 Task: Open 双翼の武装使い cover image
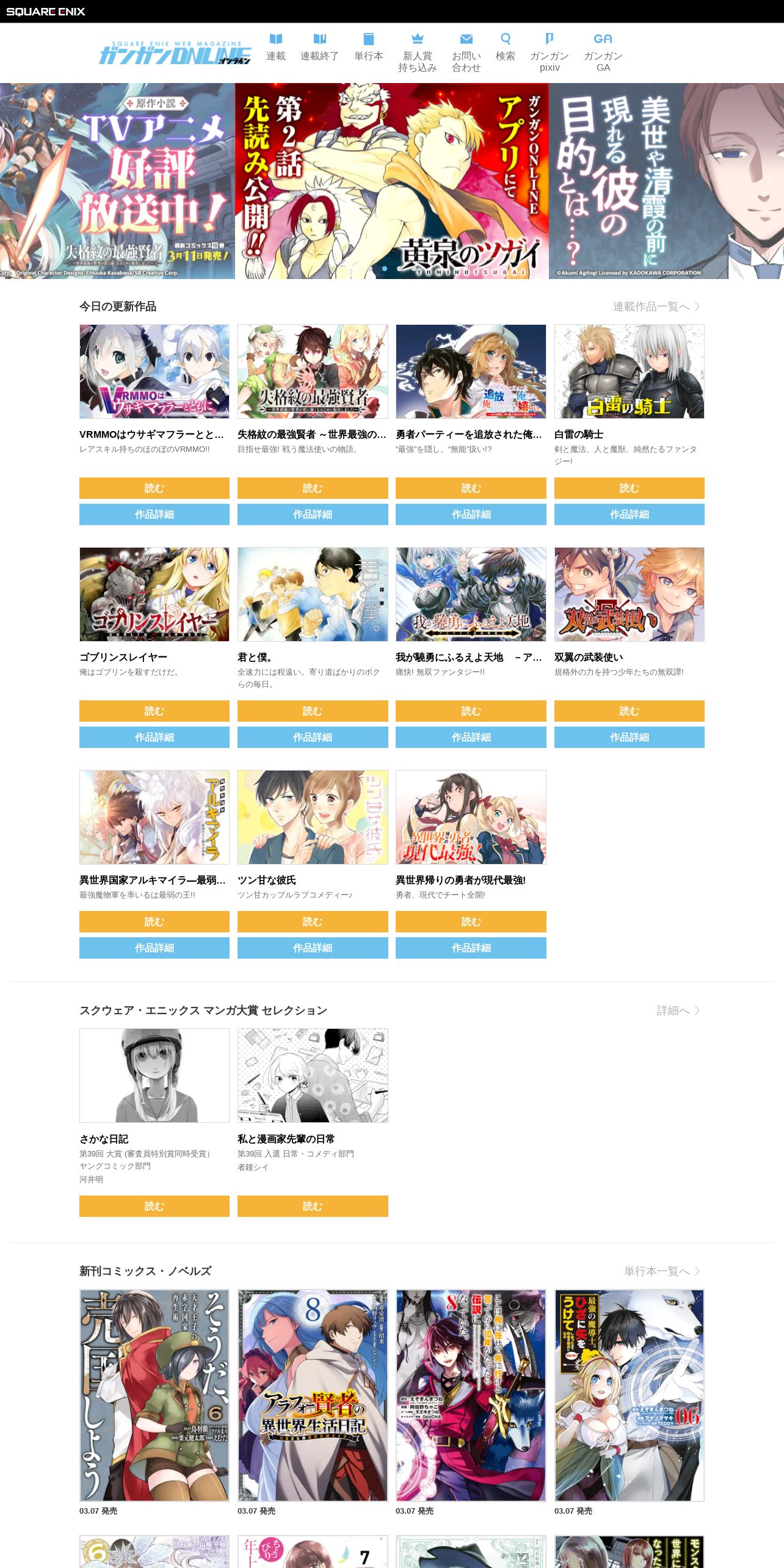(630, 594)
